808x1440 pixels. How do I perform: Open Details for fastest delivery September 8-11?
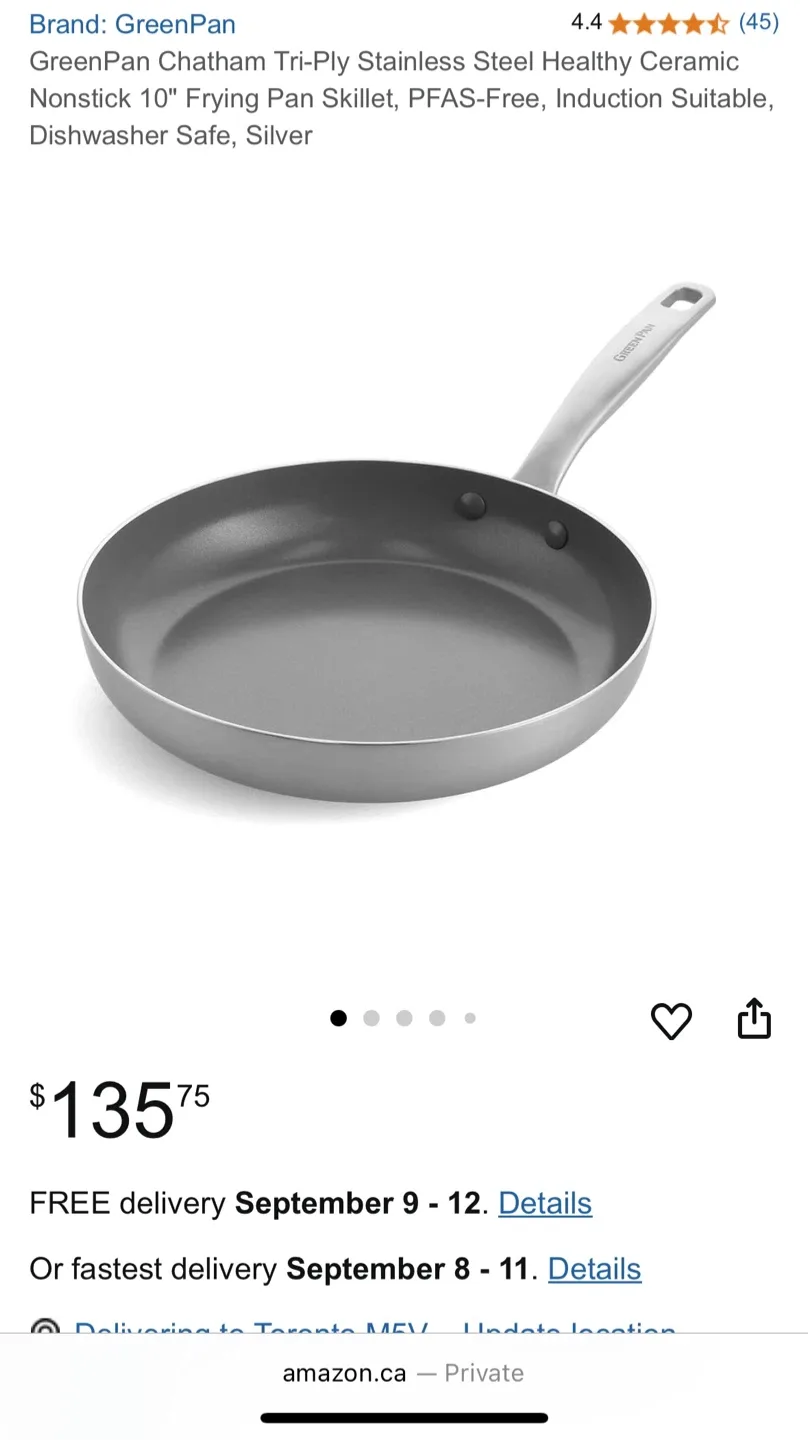(x=594, y=1269)
